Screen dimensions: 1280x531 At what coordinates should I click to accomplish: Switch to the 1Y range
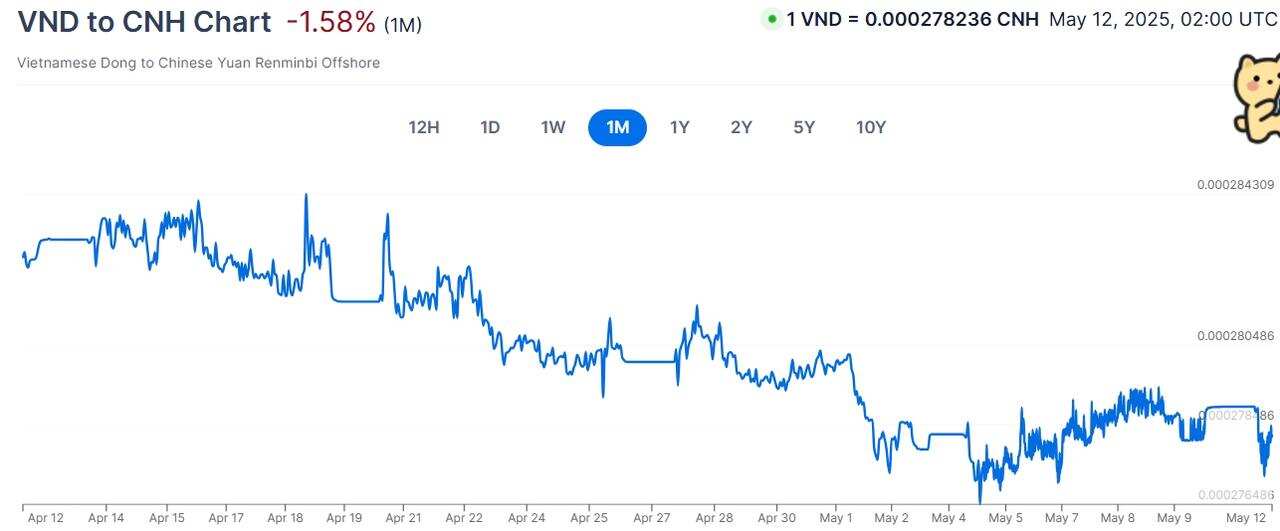pyautogui.click(x=680, y=127)
